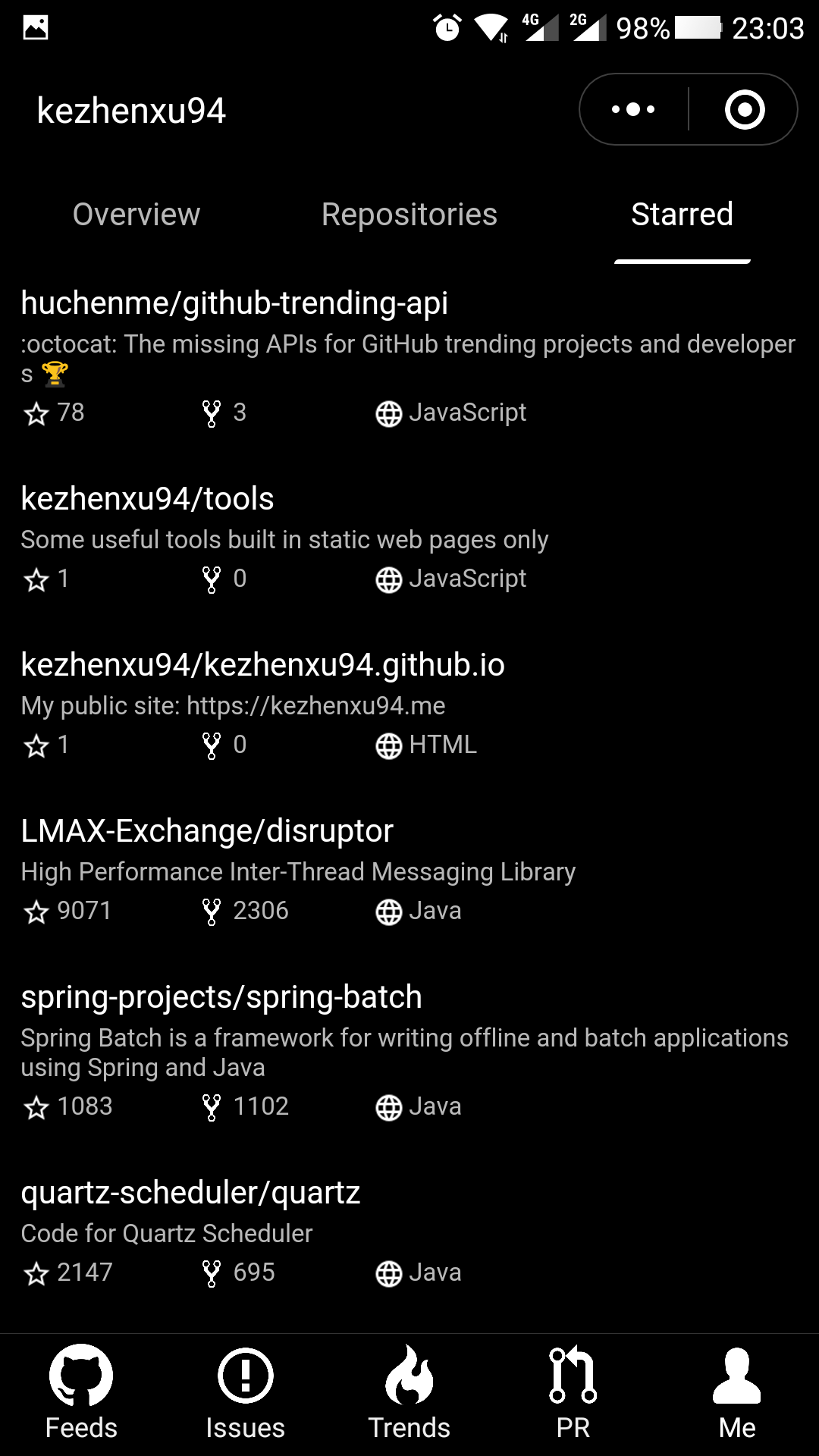Open kezhenxu94/tools repository
Viewport: 819px width, 1456px height.
coord(409,538)
